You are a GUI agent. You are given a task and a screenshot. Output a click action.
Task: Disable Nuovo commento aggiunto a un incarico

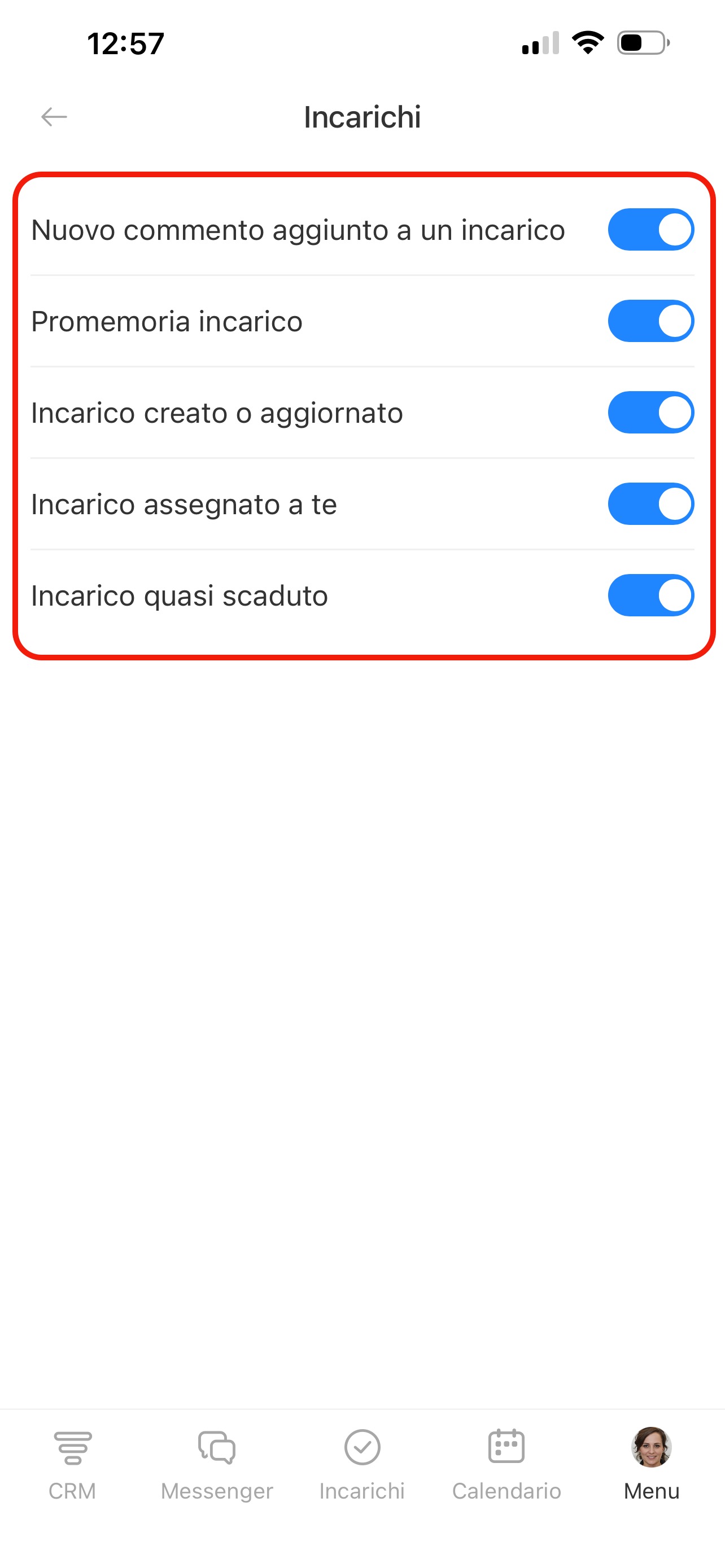point(650,230)
